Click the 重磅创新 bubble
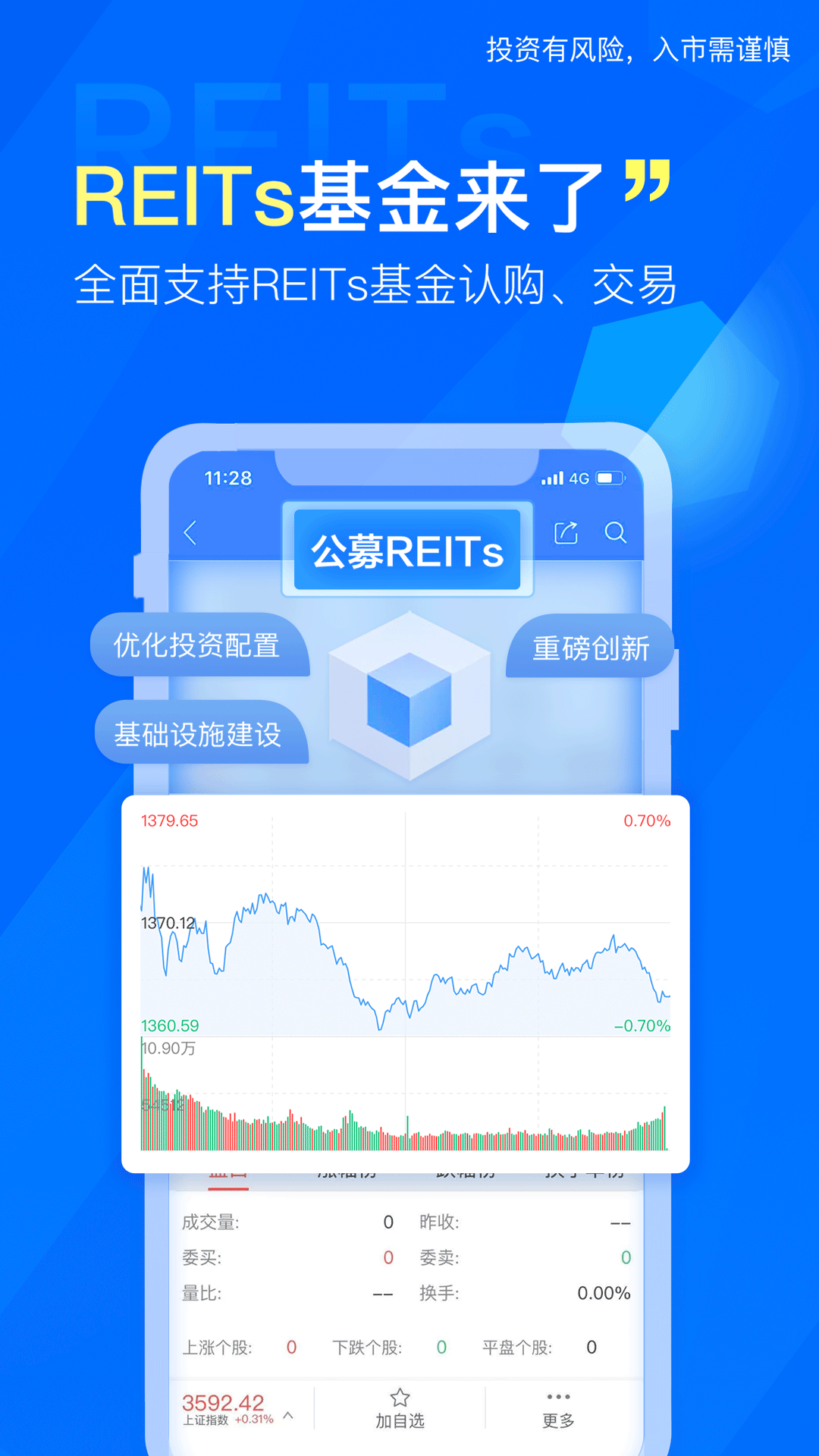 591,646
